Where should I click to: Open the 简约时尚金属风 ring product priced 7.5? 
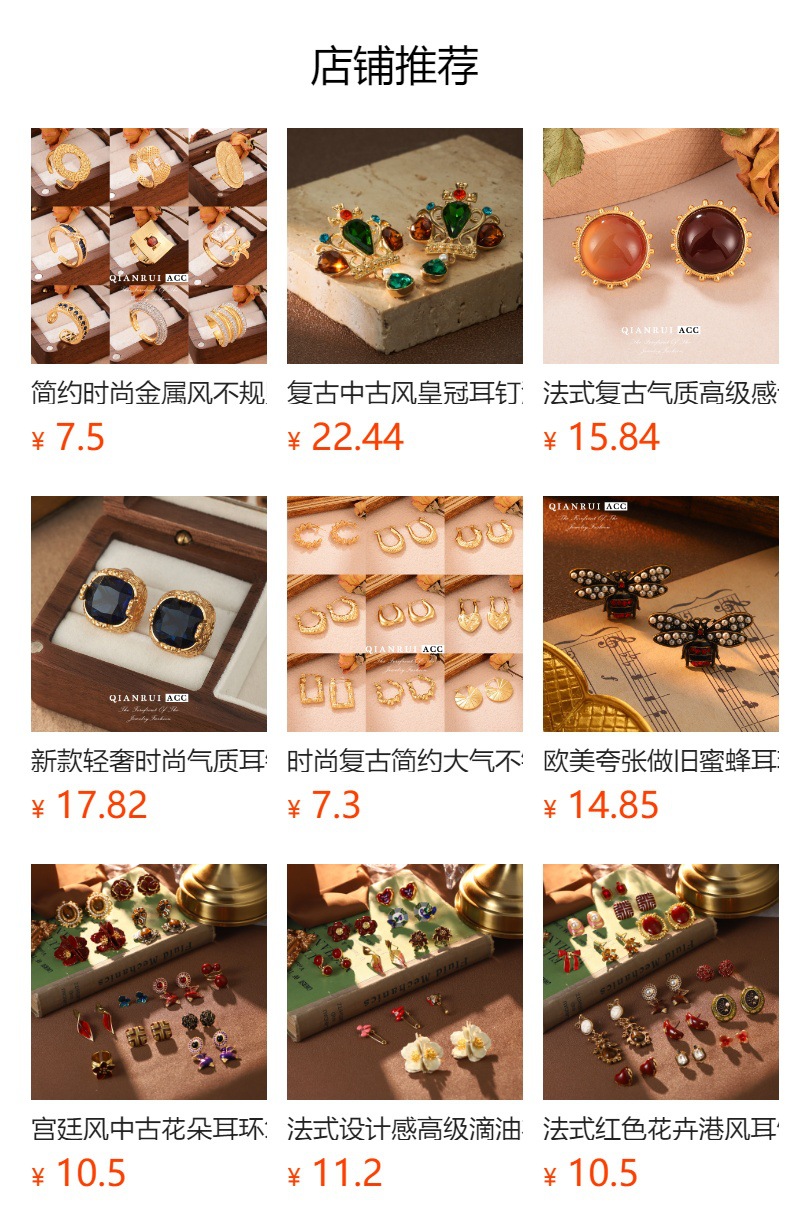point(148,246)
